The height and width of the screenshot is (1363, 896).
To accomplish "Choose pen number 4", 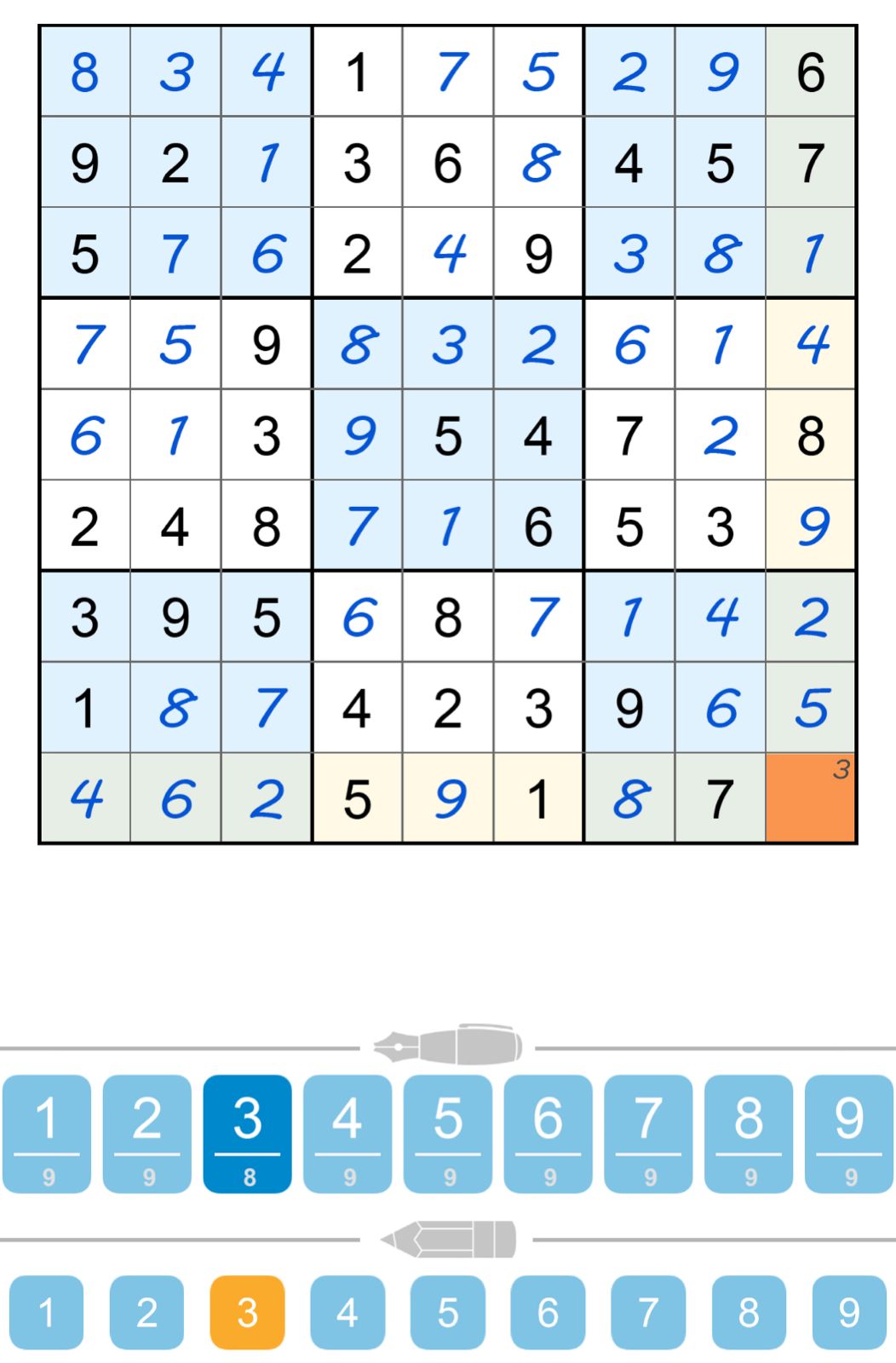I will click(x=347, y=1133).
